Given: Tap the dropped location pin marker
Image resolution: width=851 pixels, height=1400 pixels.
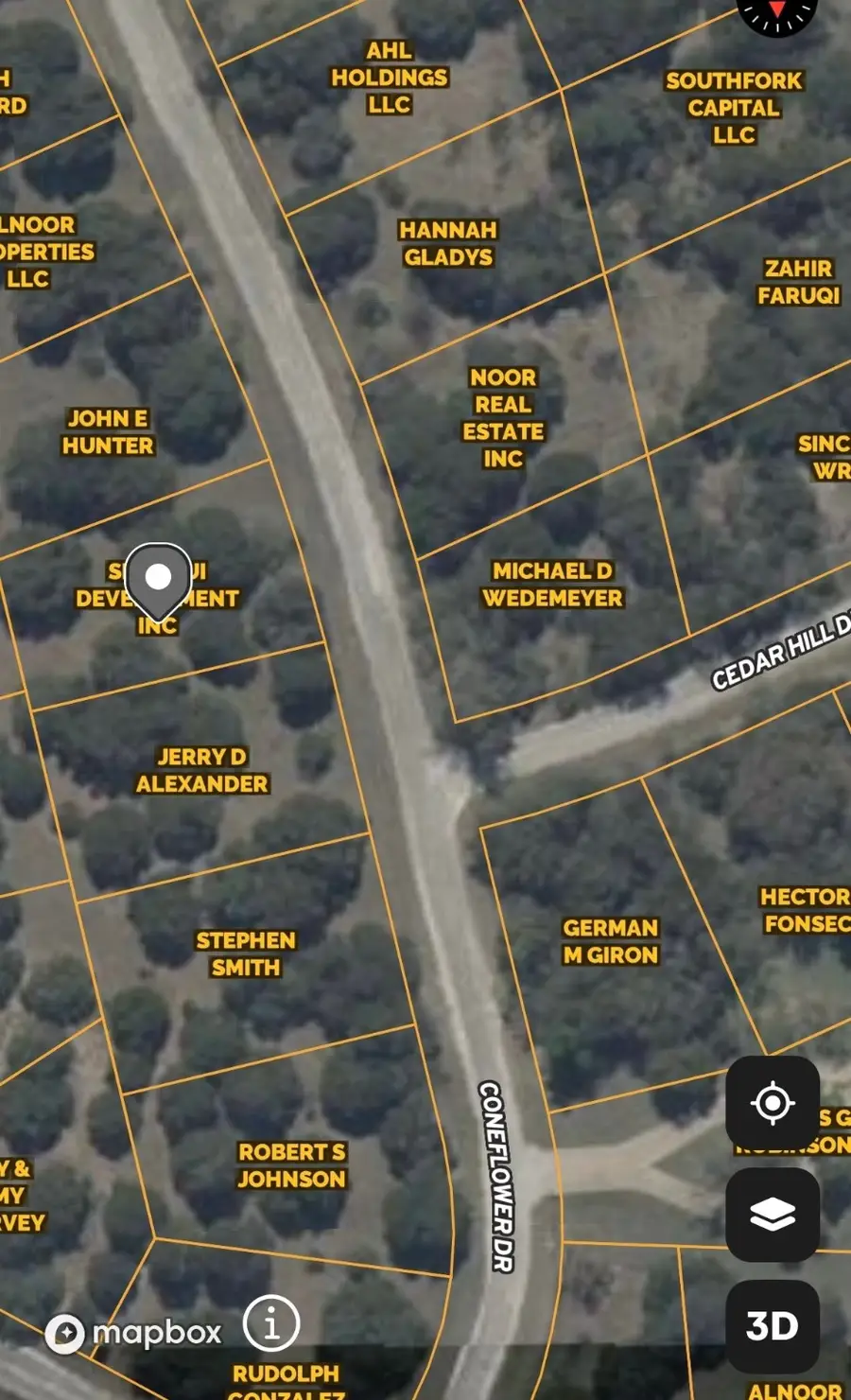Looking at the screenshot, I should pos(158,579).
